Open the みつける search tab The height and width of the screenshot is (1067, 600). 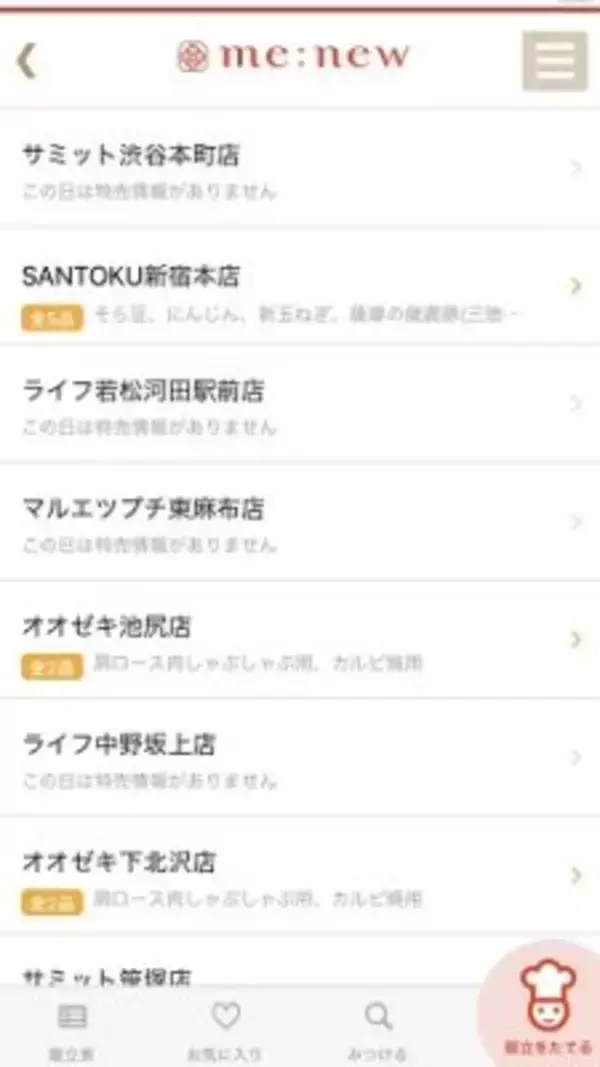378,1028
